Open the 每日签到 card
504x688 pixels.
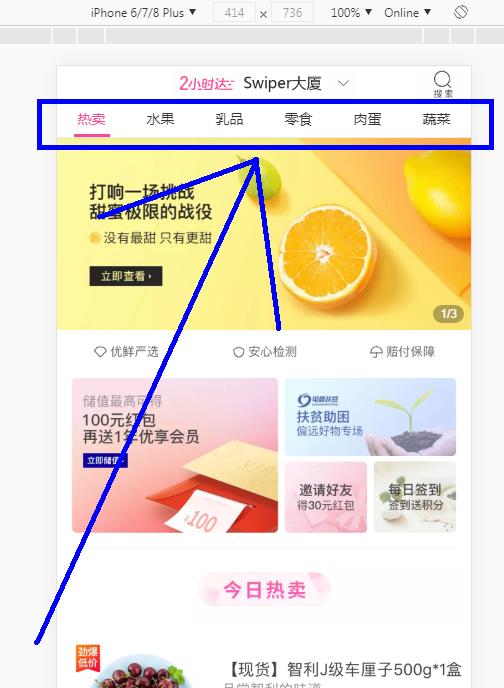(415, 497)
